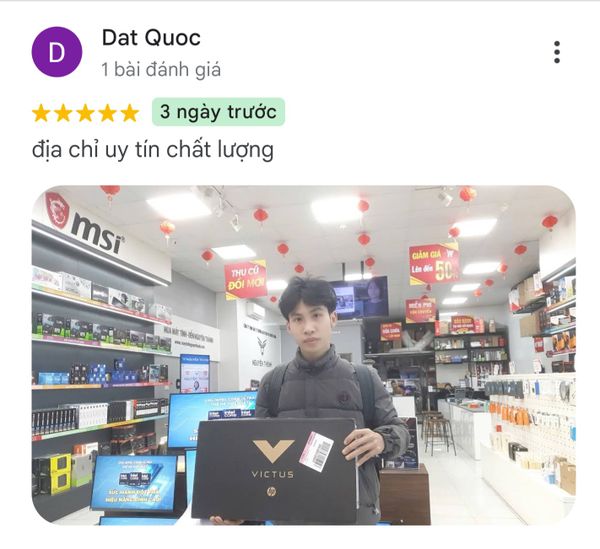Open the overflow menu on Dat Quoc's review
Viewport: 600px width, 549px height.
(x=556, y=52)
